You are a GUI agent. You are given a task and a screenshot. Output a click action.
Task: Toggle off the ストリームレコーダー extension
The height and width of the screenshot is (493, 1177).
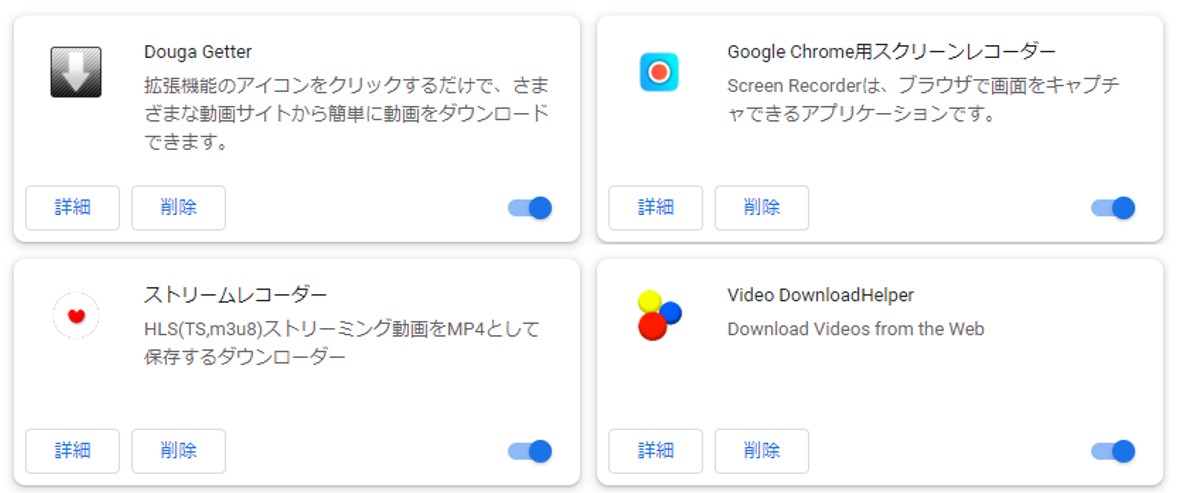(530, 451)
